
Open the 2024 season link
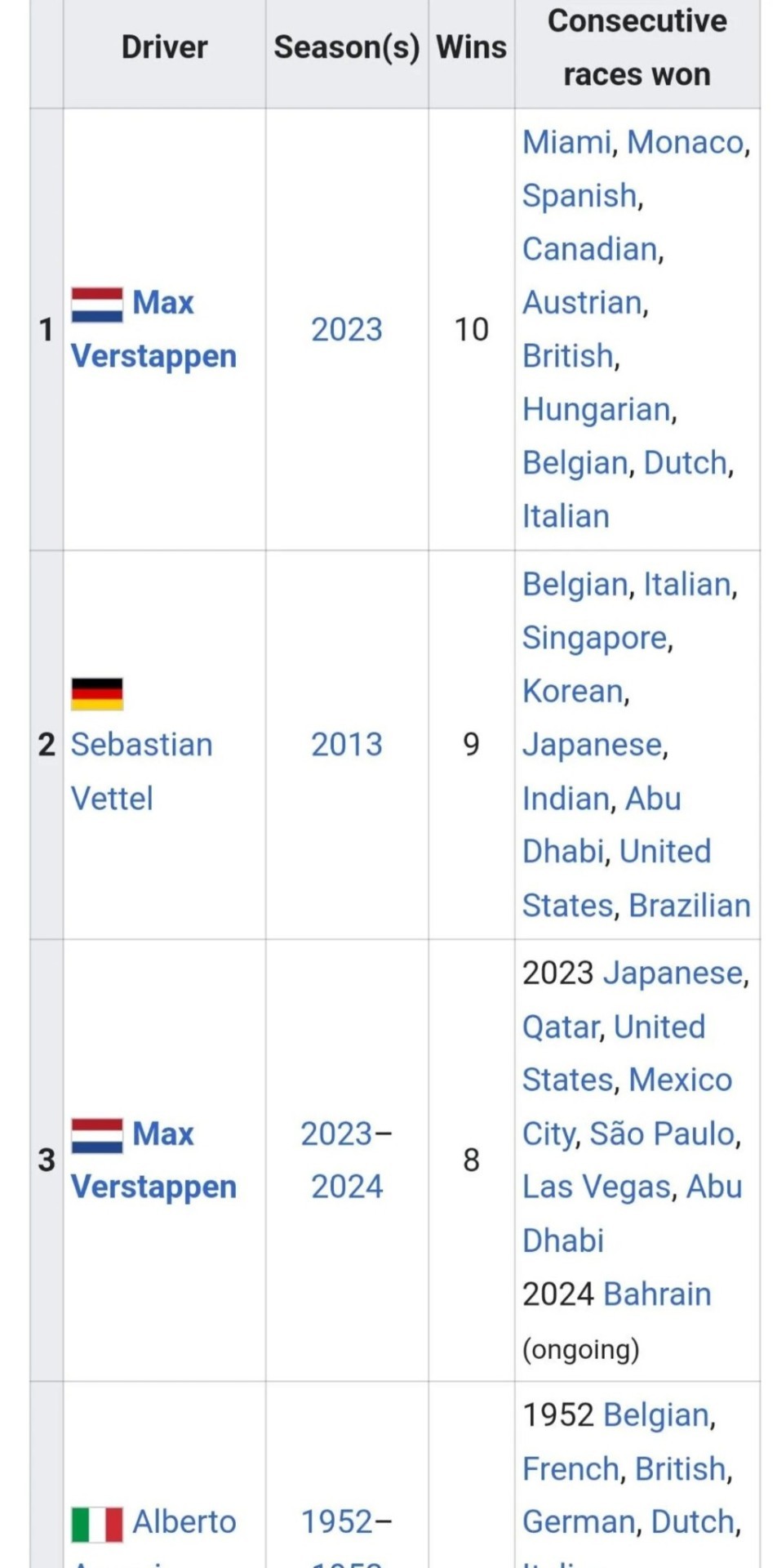click(346, 1187)
